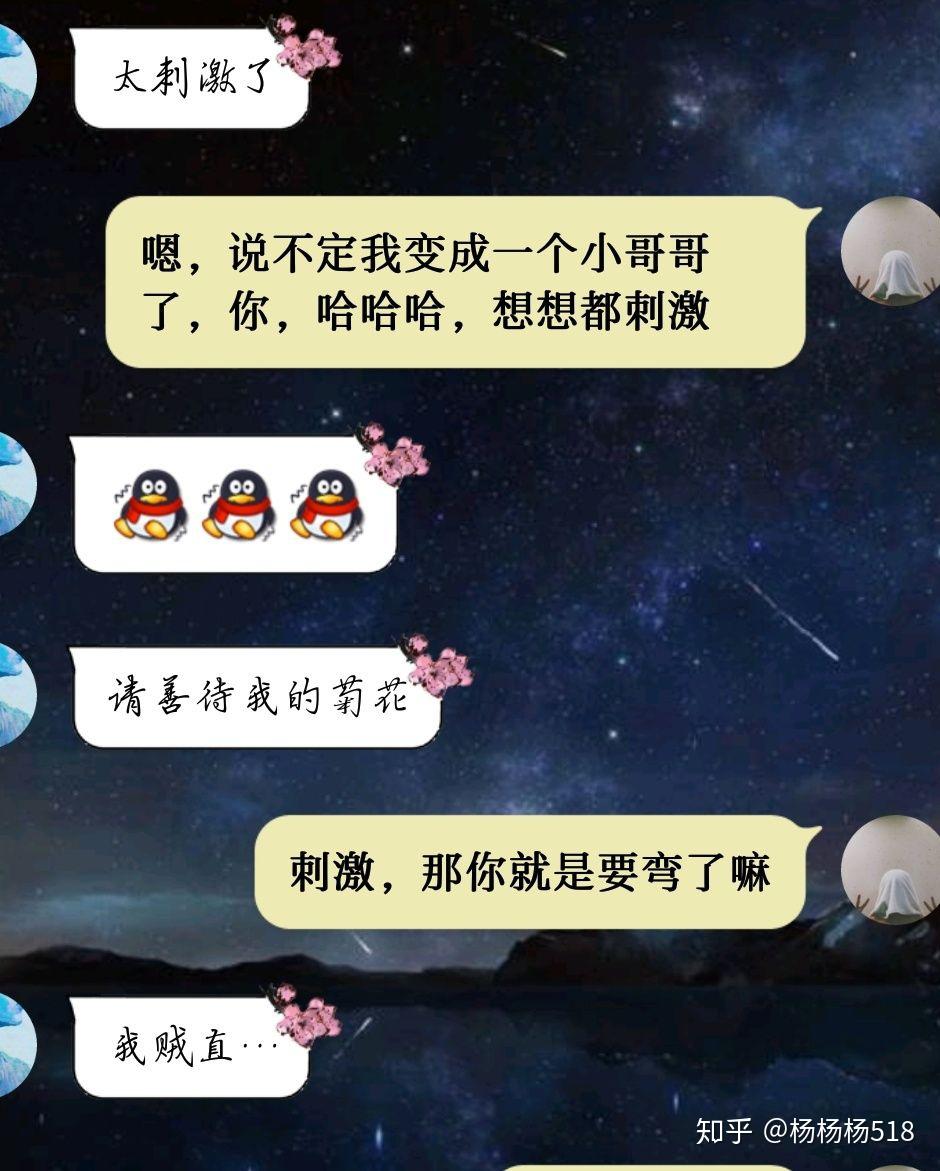Open sender's avatar beside "请善待我的菊花" message
Viewport: 940px width, 1171px height.
point(14,694)
